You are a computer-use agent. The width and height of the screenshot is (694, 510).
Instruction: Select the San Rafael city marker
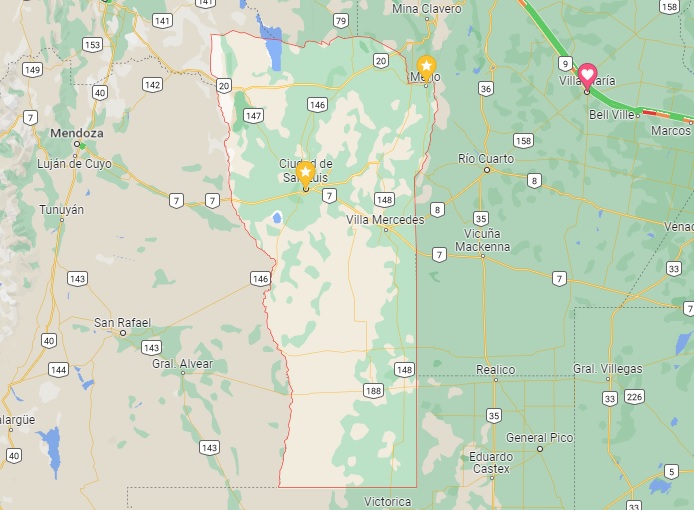(123, 333)
